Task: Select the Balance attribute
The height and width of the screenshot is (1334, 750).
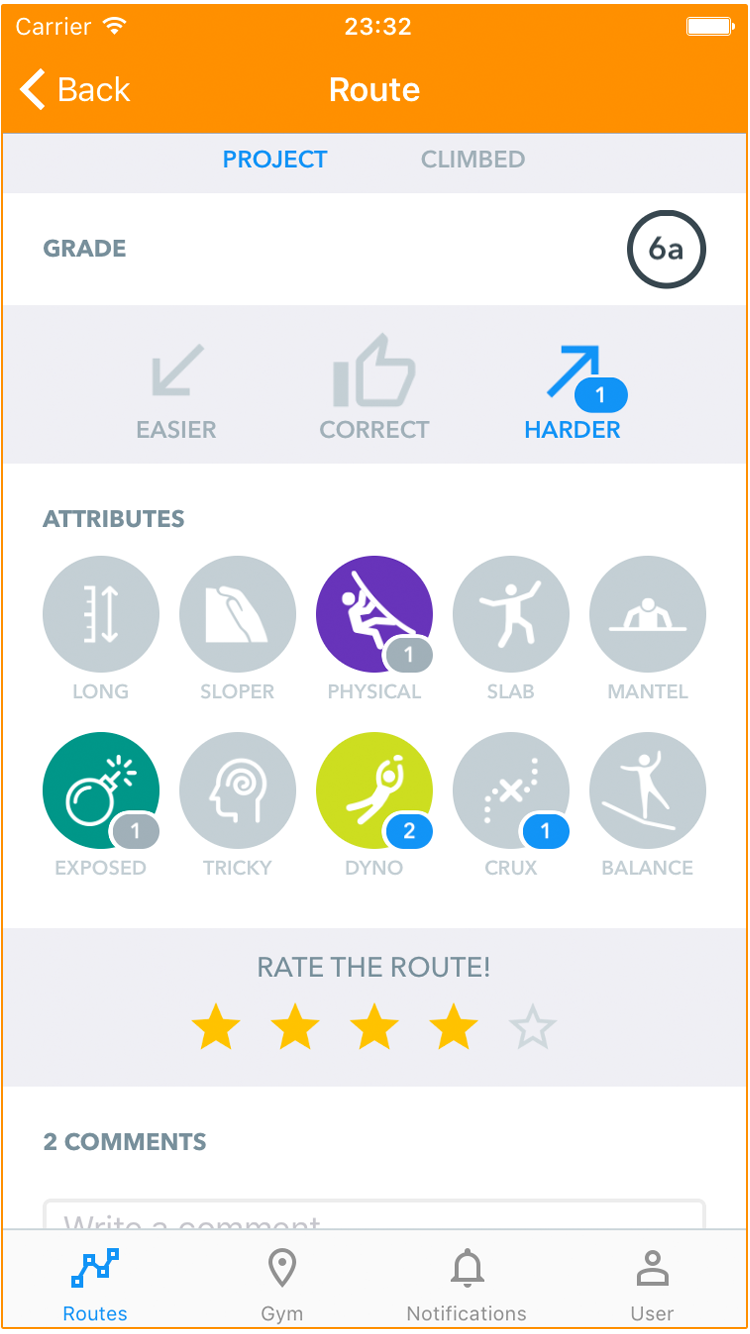Action: tap(648, 791)
